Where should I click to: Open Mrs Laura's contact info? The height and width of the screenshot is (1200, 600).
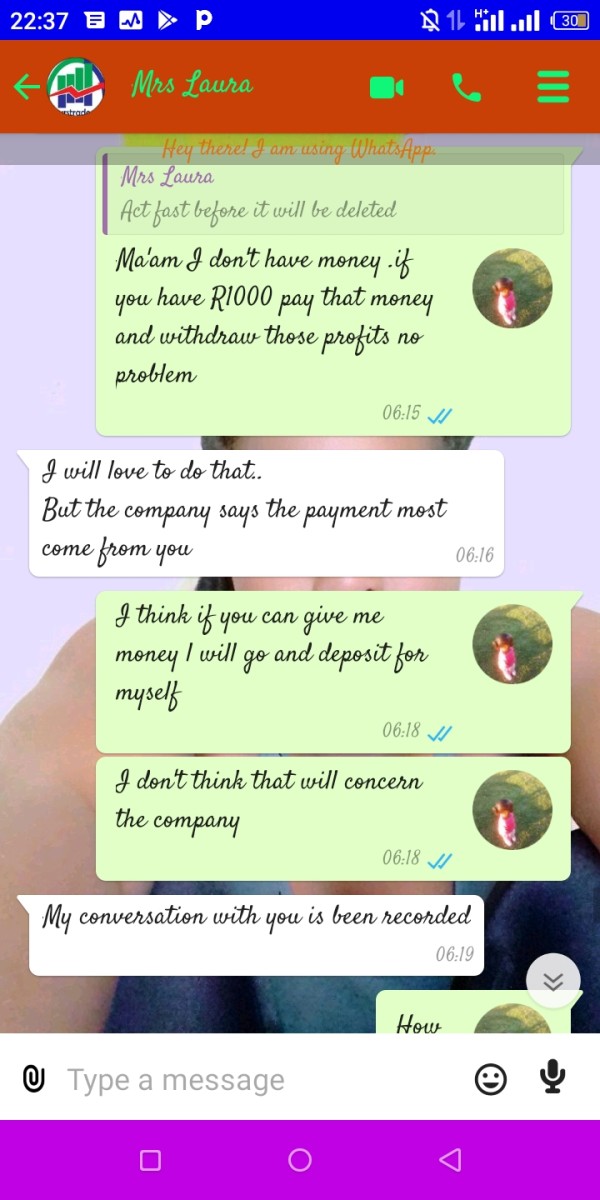[x=192, y=85]
